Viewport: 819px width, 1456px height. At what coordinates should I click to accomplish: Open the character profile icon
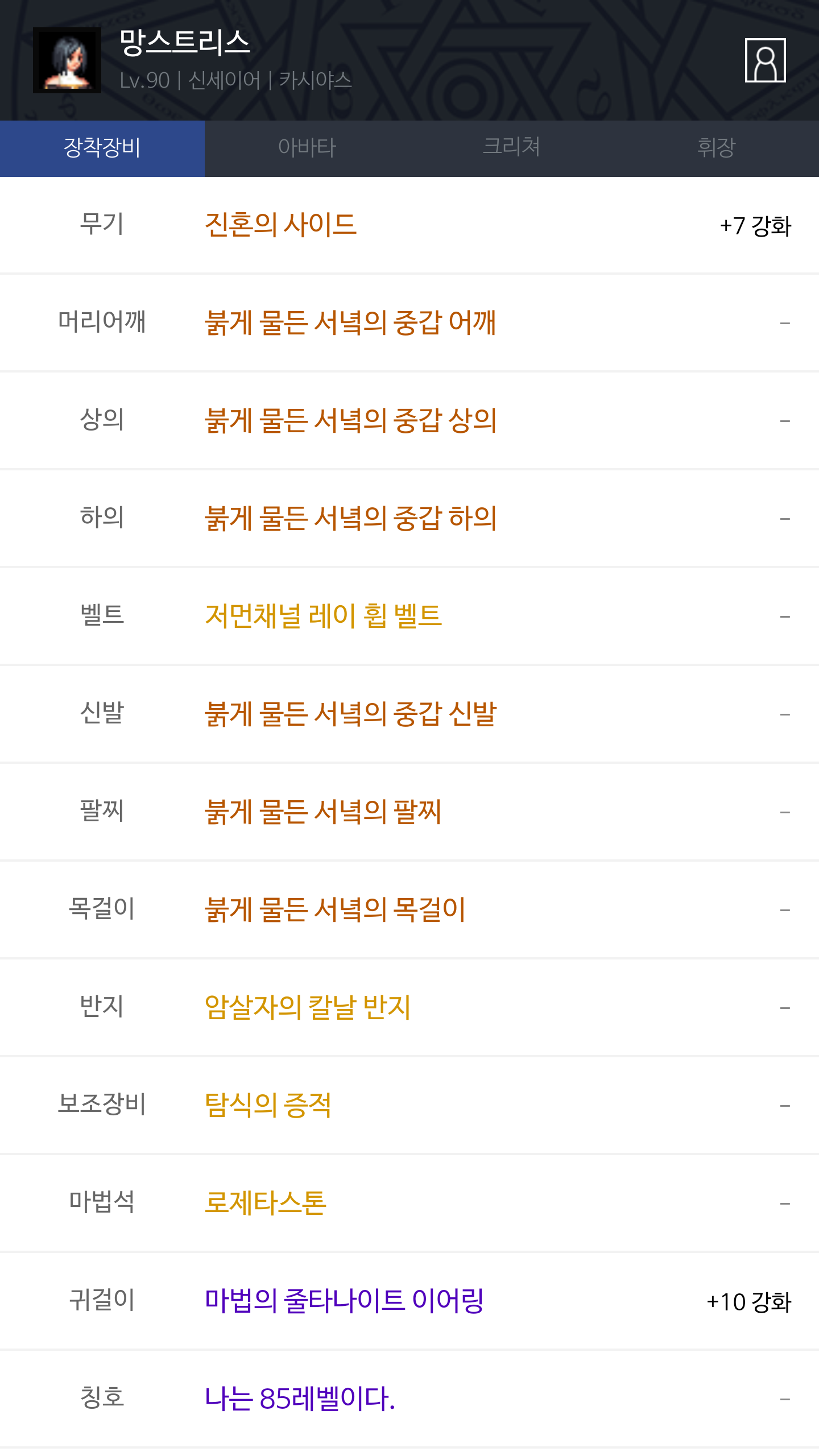click(765, 60)
